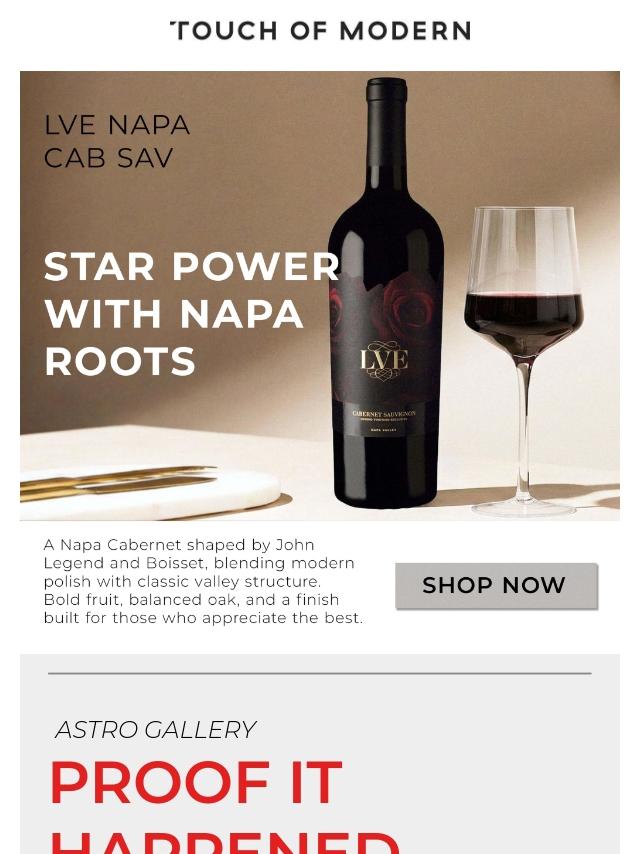Open the LVE Napa Cab Sav banner
Viewport: 640px width, 854px height.
pos(319,295)
